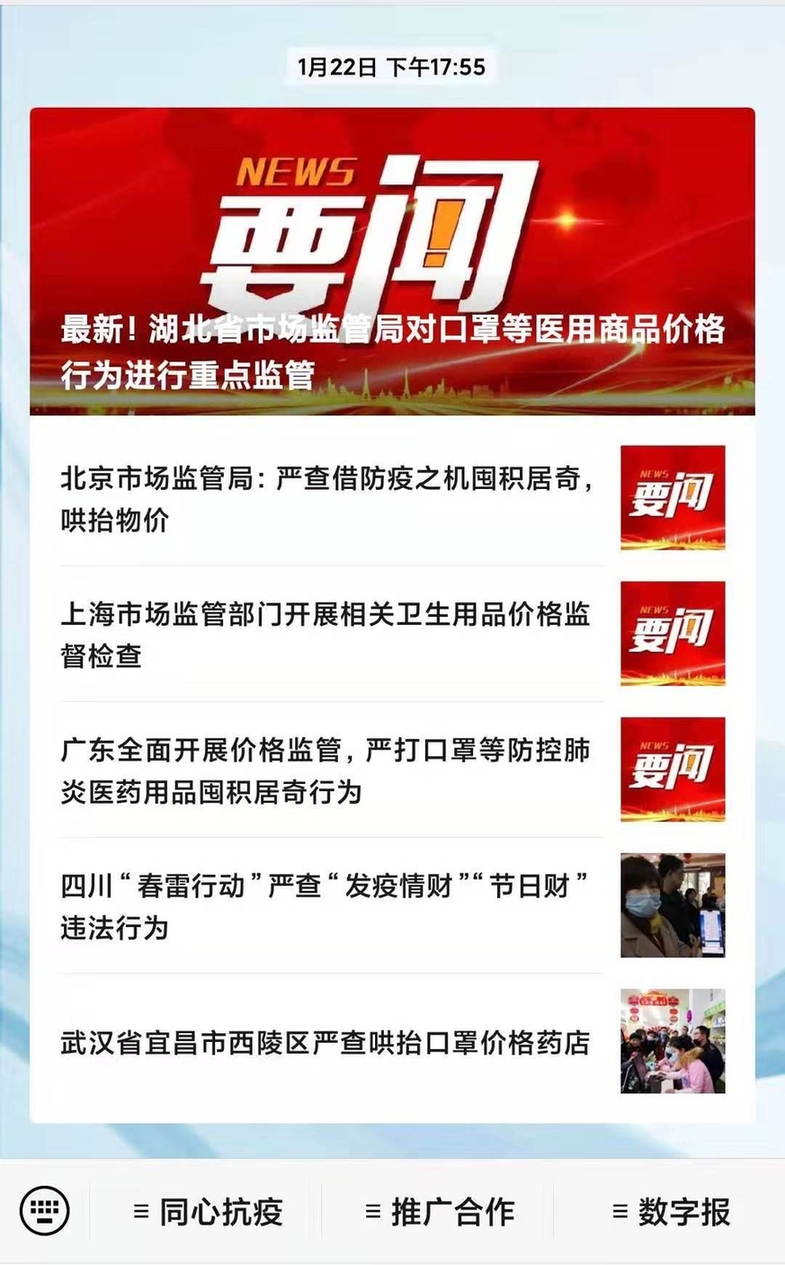
Task: Open the top Hubei mask price supervision article
Action: [x=392, y=262]
